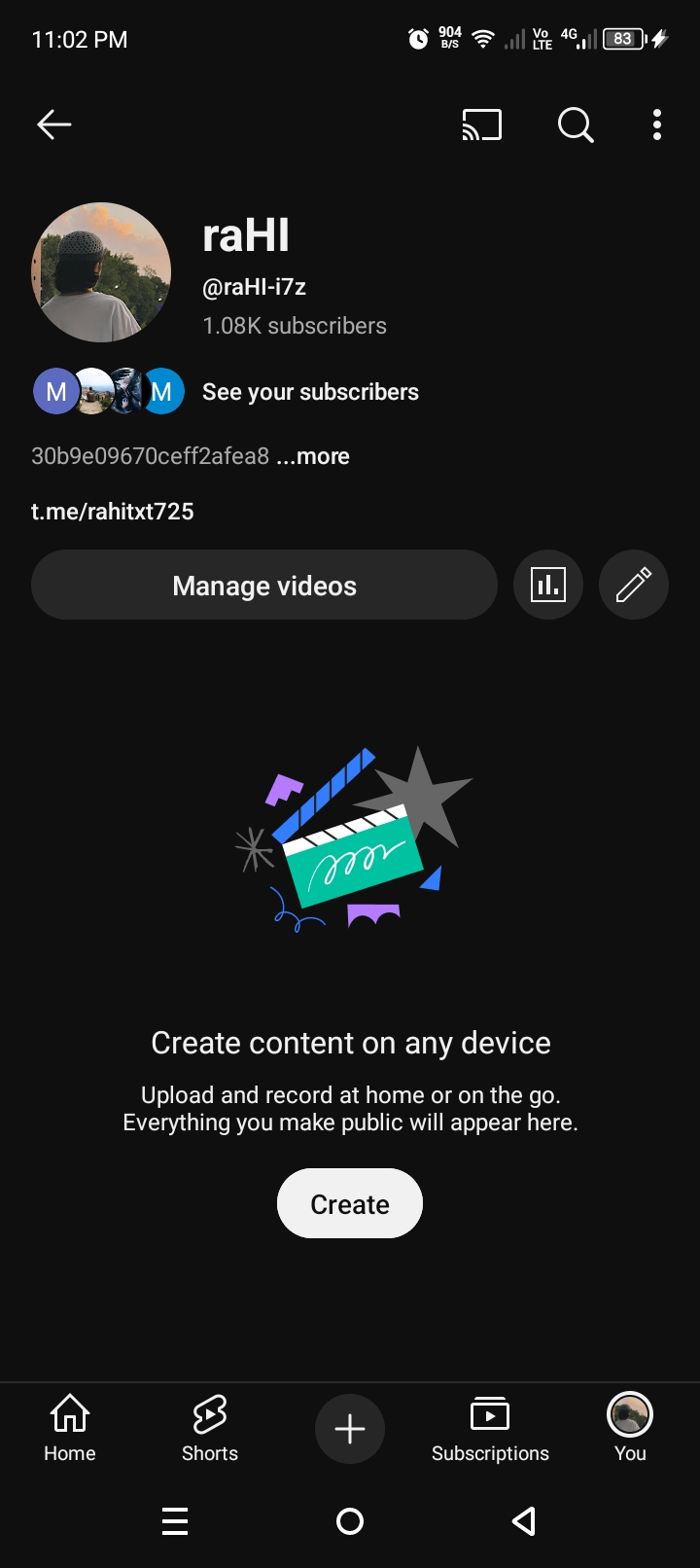
Task: Open Manage videos
Action: [x=264, y=586]
